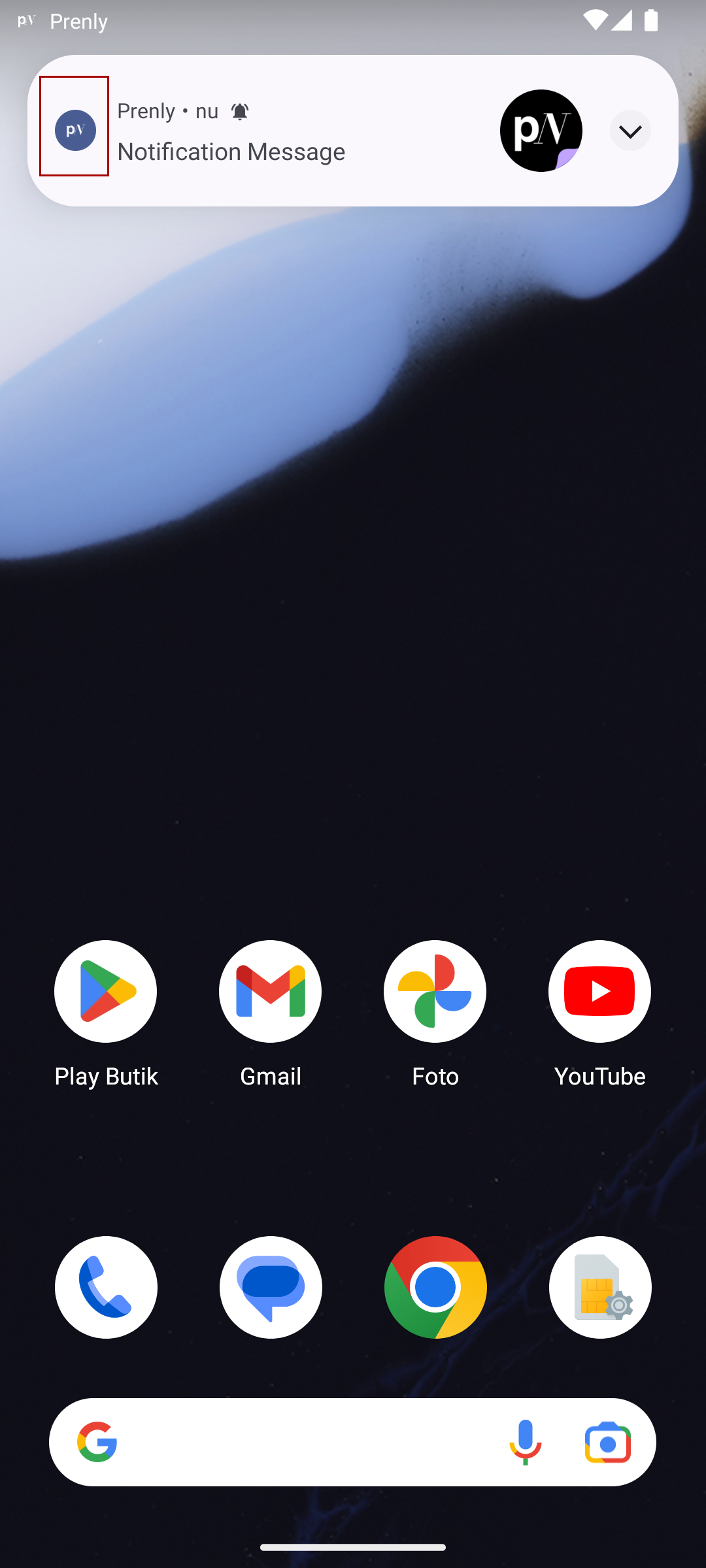Viewport: 706px width, 1568px height.
Task: Open the Notification Message from Prenly
Action: click(231, 152)
